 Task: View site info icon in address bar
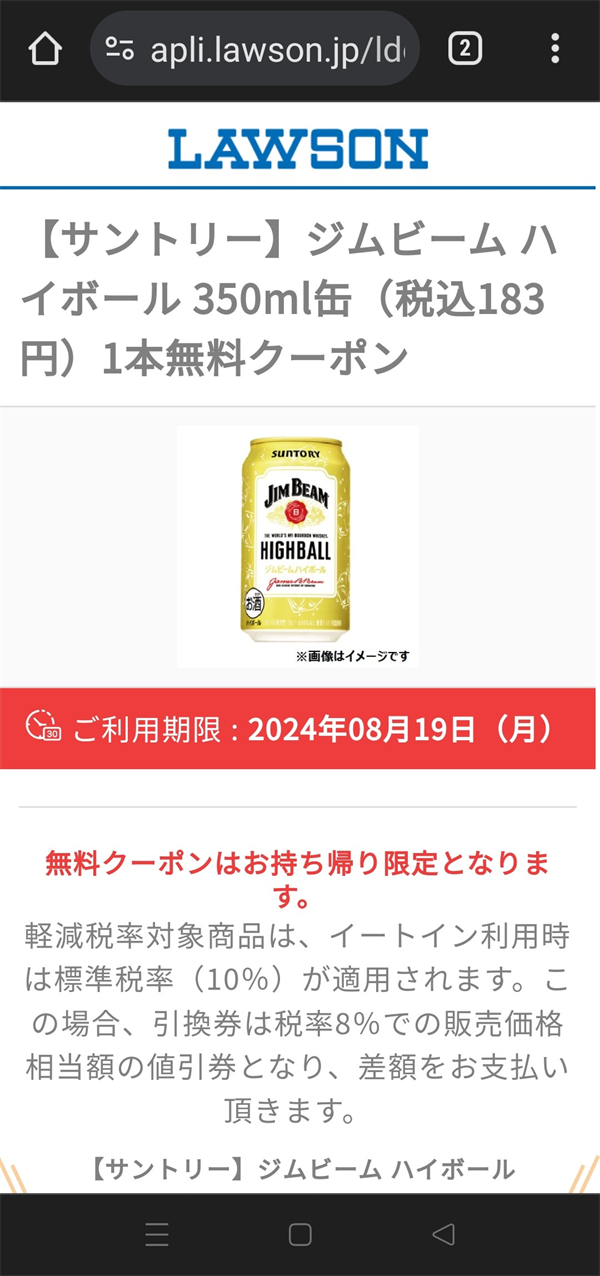pos(120,49)
